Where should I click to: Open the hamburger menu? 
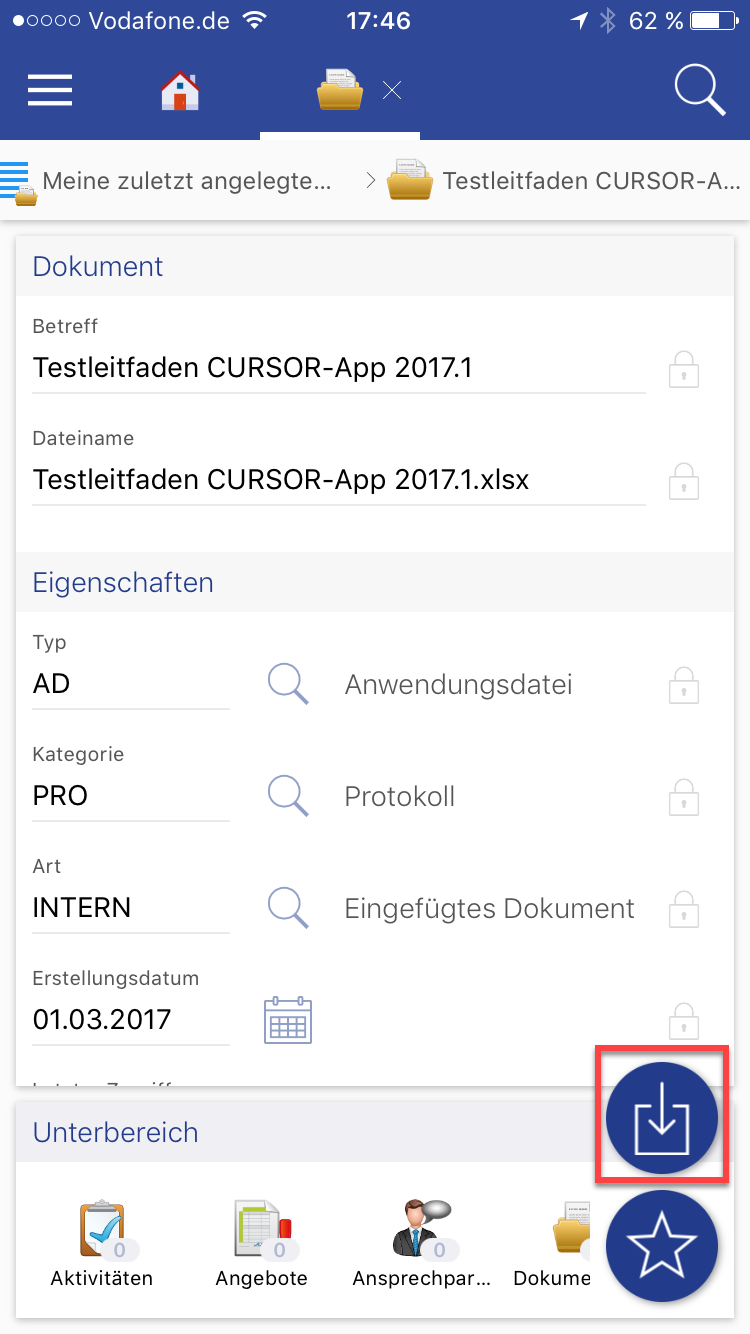(50, 90)
